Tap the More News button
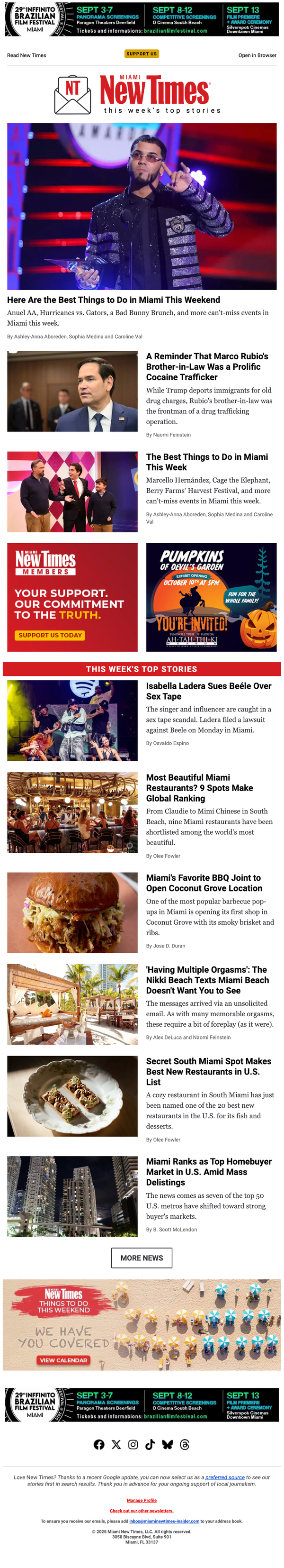Screen dimensions: 284x1568 click(x=142, y=1258)
